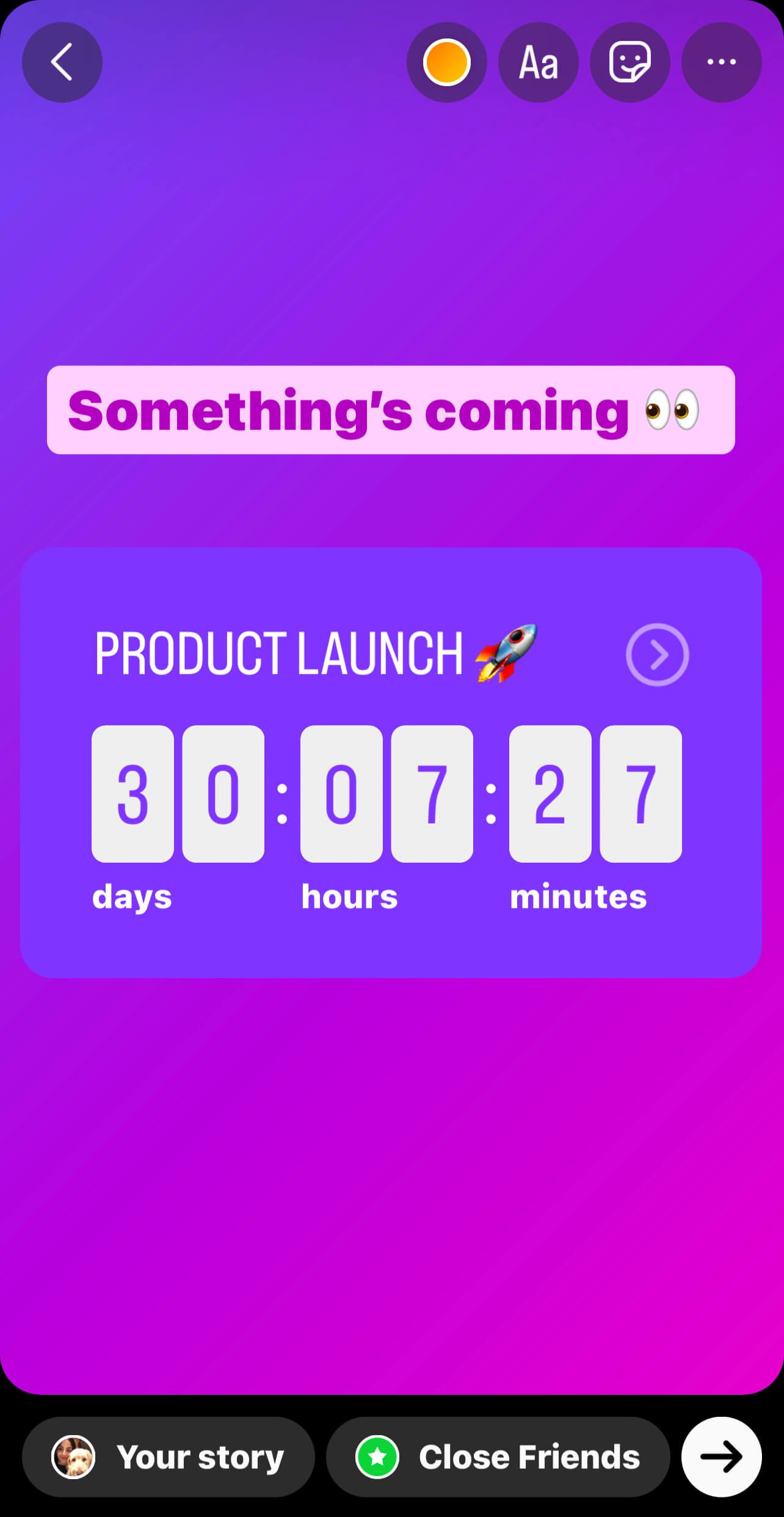Add text with the Aa tool
Image resolution: width=784 pixels, height=1517 pixels.
pyautogui.click(x=538, y=62)
